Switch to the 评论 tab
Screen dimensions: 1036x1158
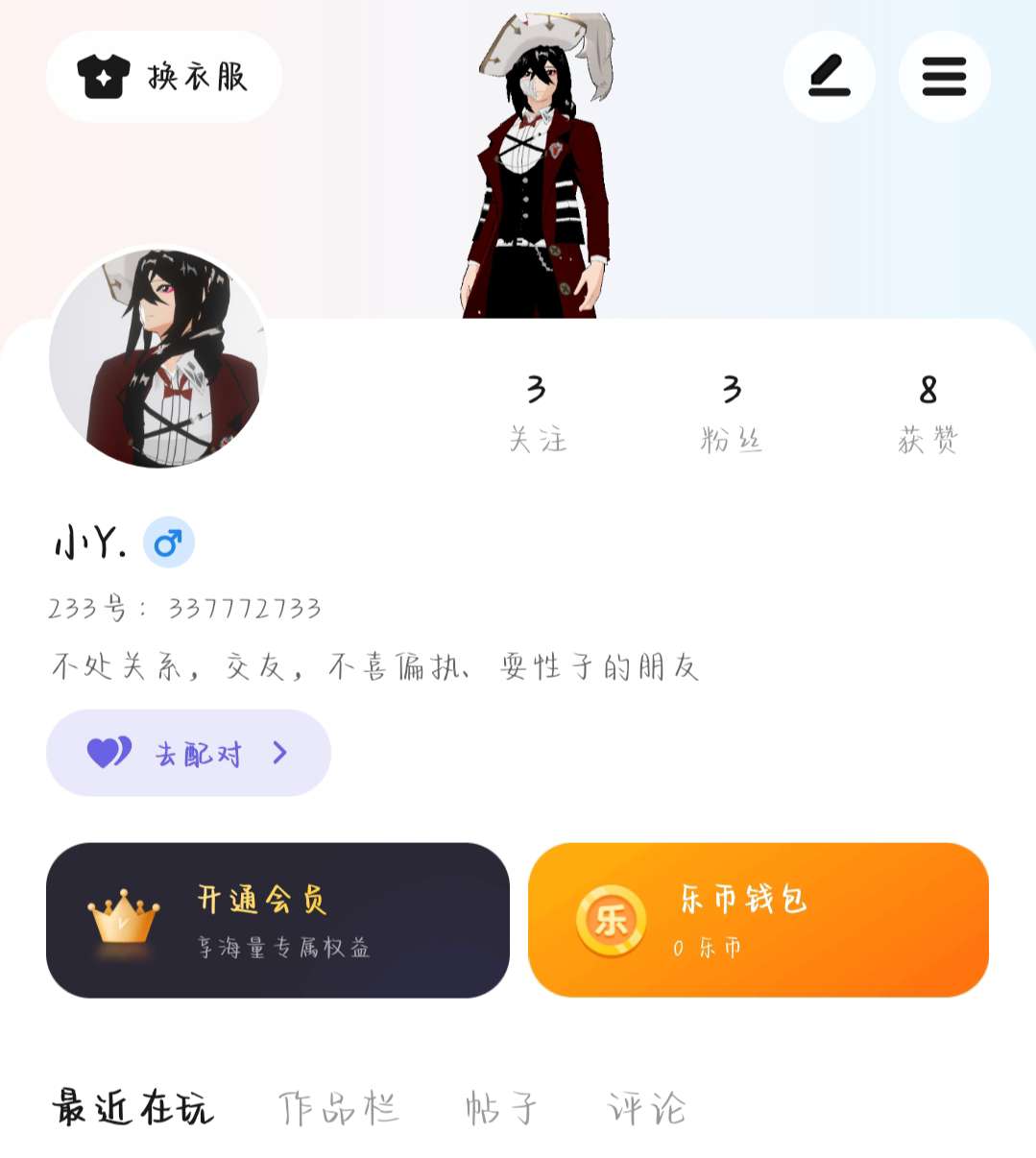tap(646, 1108)
